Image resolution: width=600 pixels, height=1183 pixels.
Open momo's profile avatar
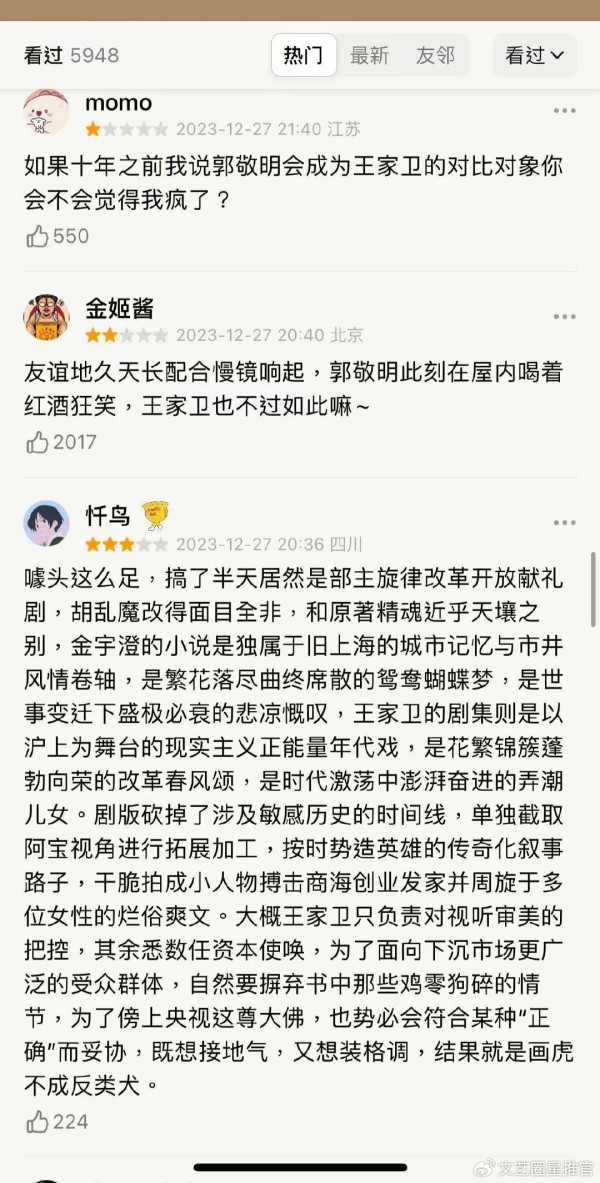46,113
